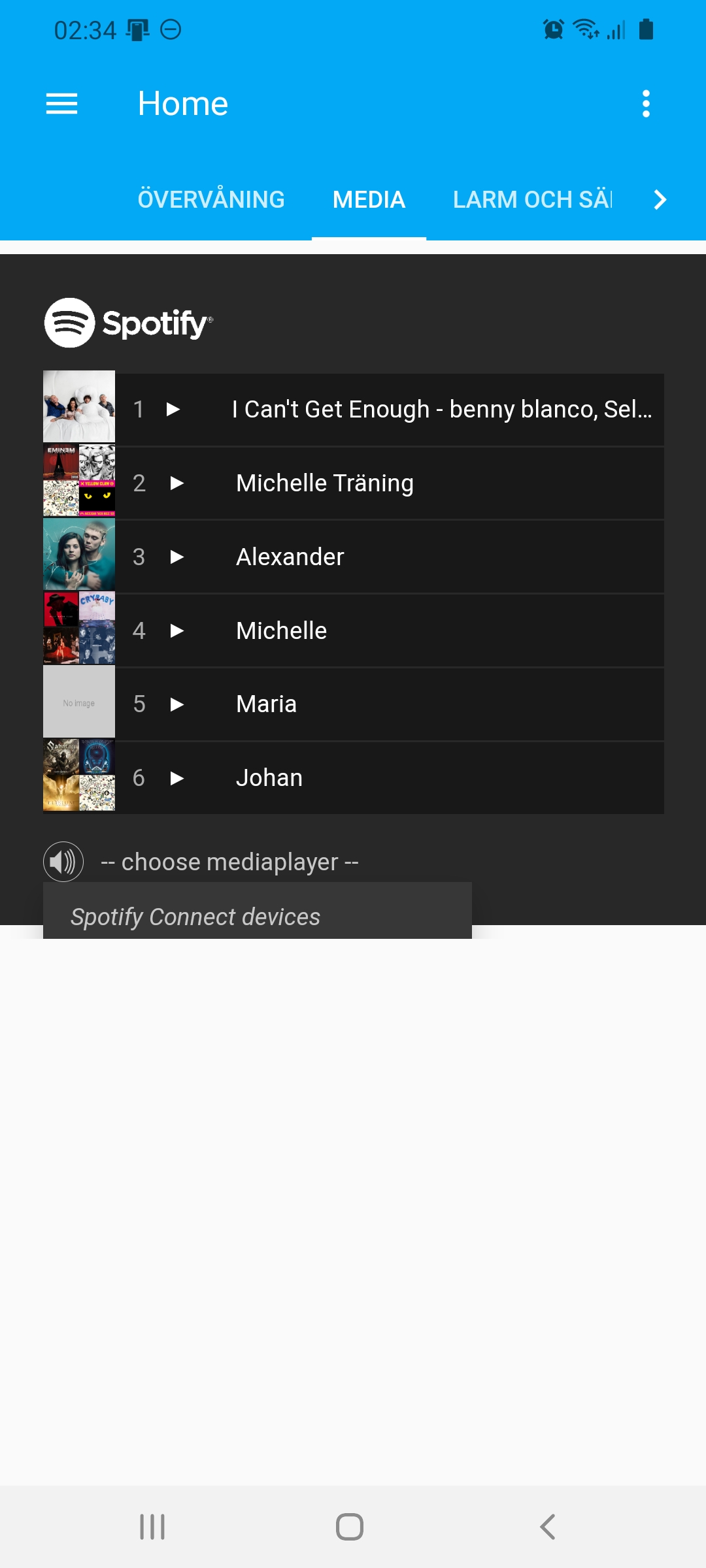Select the Maria playlist row
This screenshot has height=1568, width=706.
point(266,704)
